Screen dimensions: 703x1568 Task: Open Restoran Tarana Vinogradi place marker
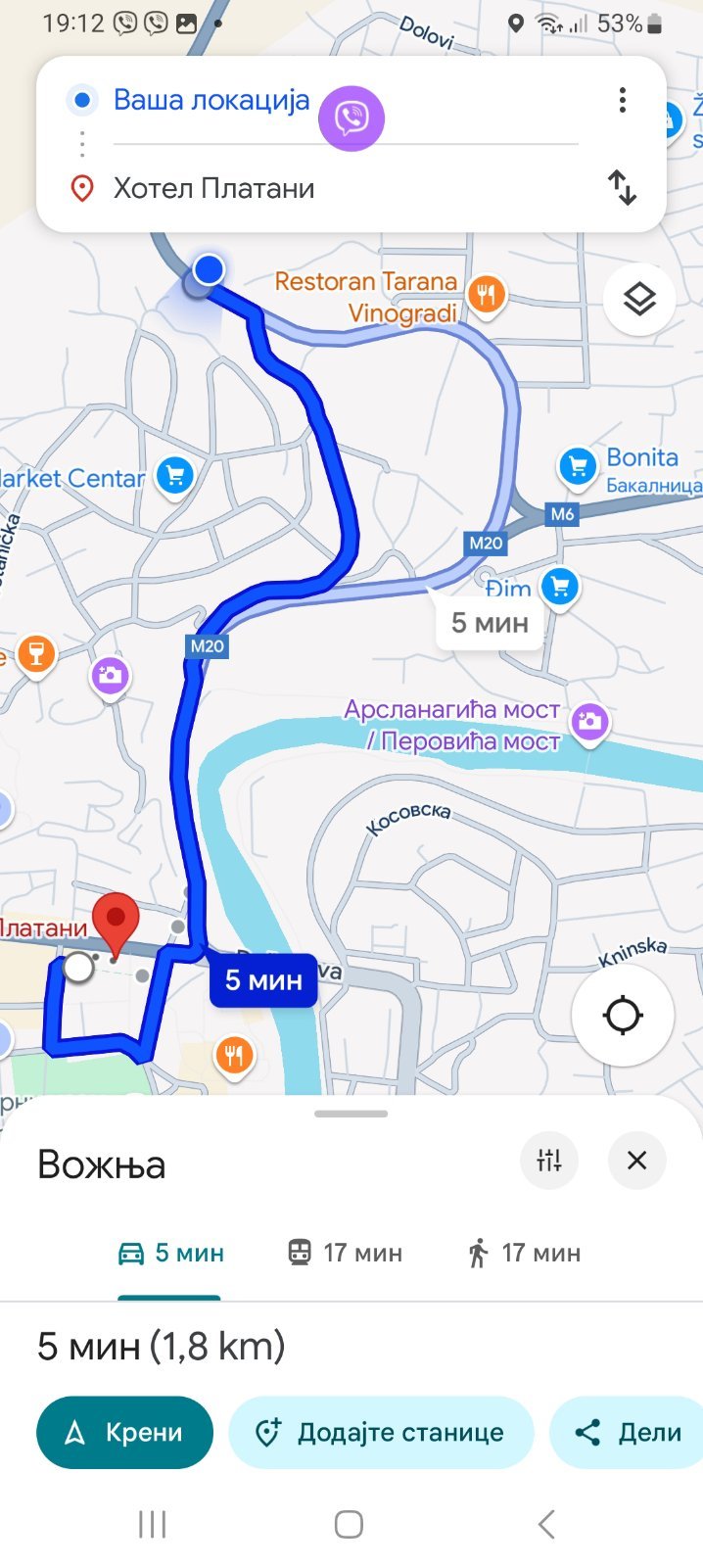[x=487, y=293]
